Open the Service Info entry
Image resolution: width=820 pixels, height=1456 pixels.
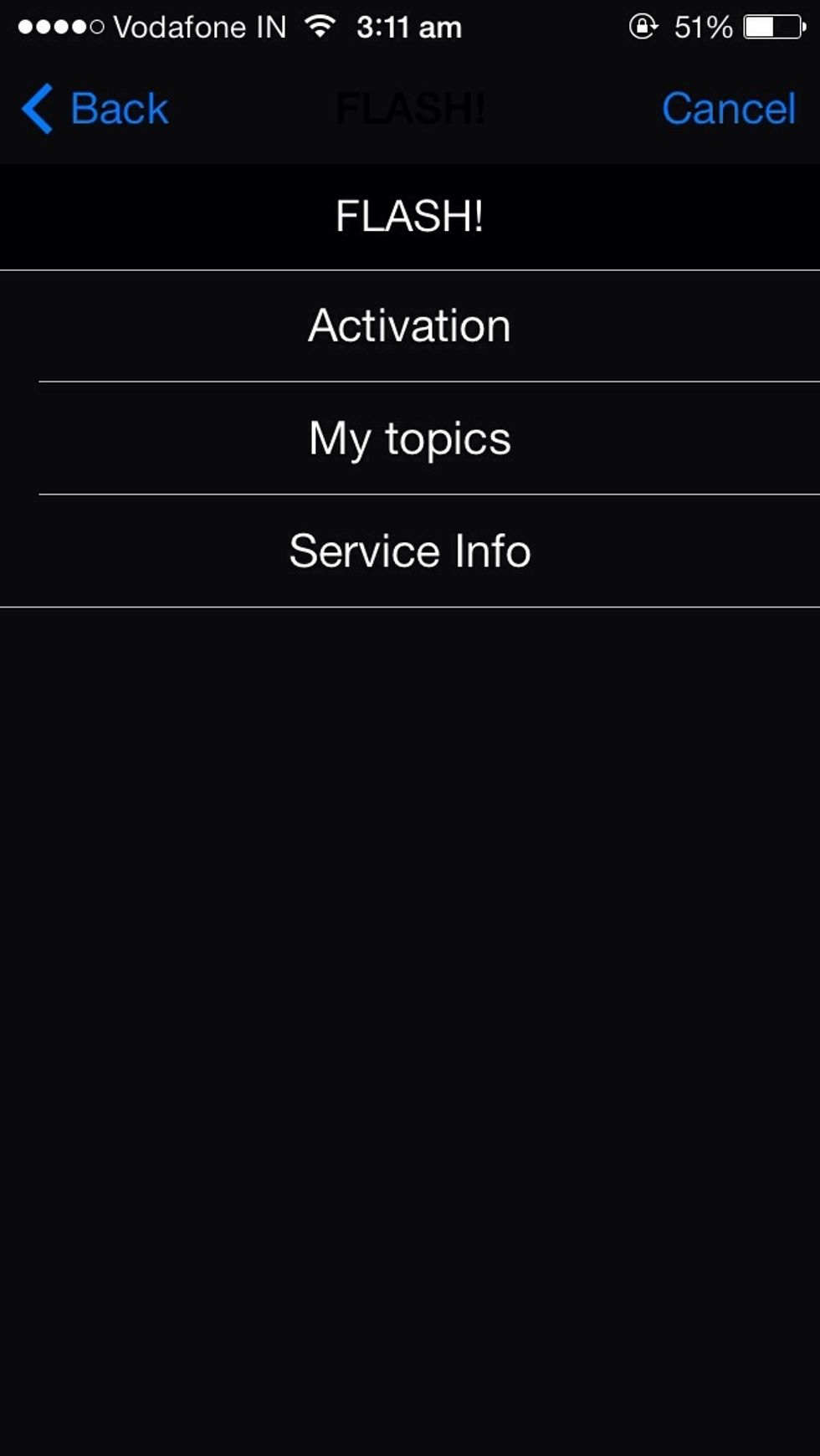coord(410,551)
